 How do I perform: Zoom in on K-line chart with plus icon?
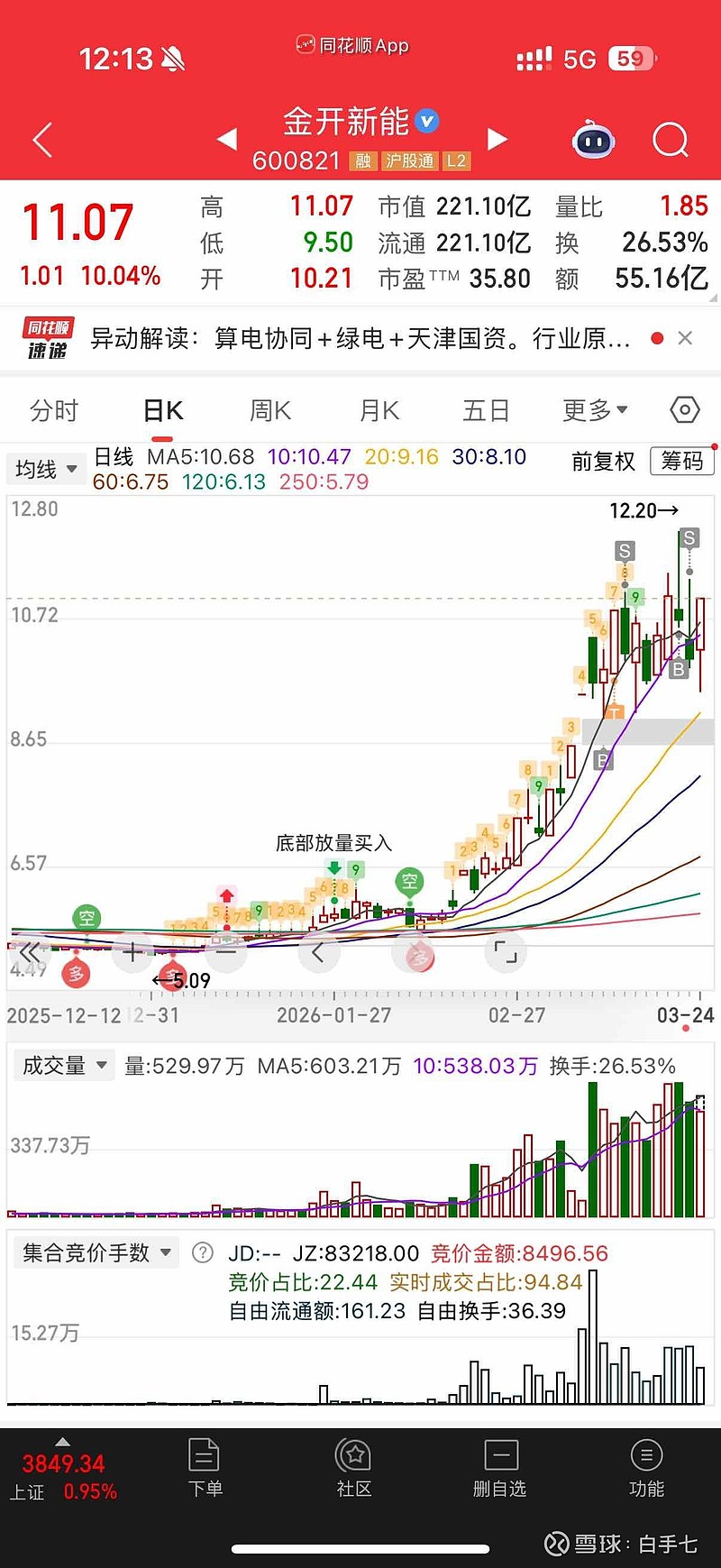point(132,952)
